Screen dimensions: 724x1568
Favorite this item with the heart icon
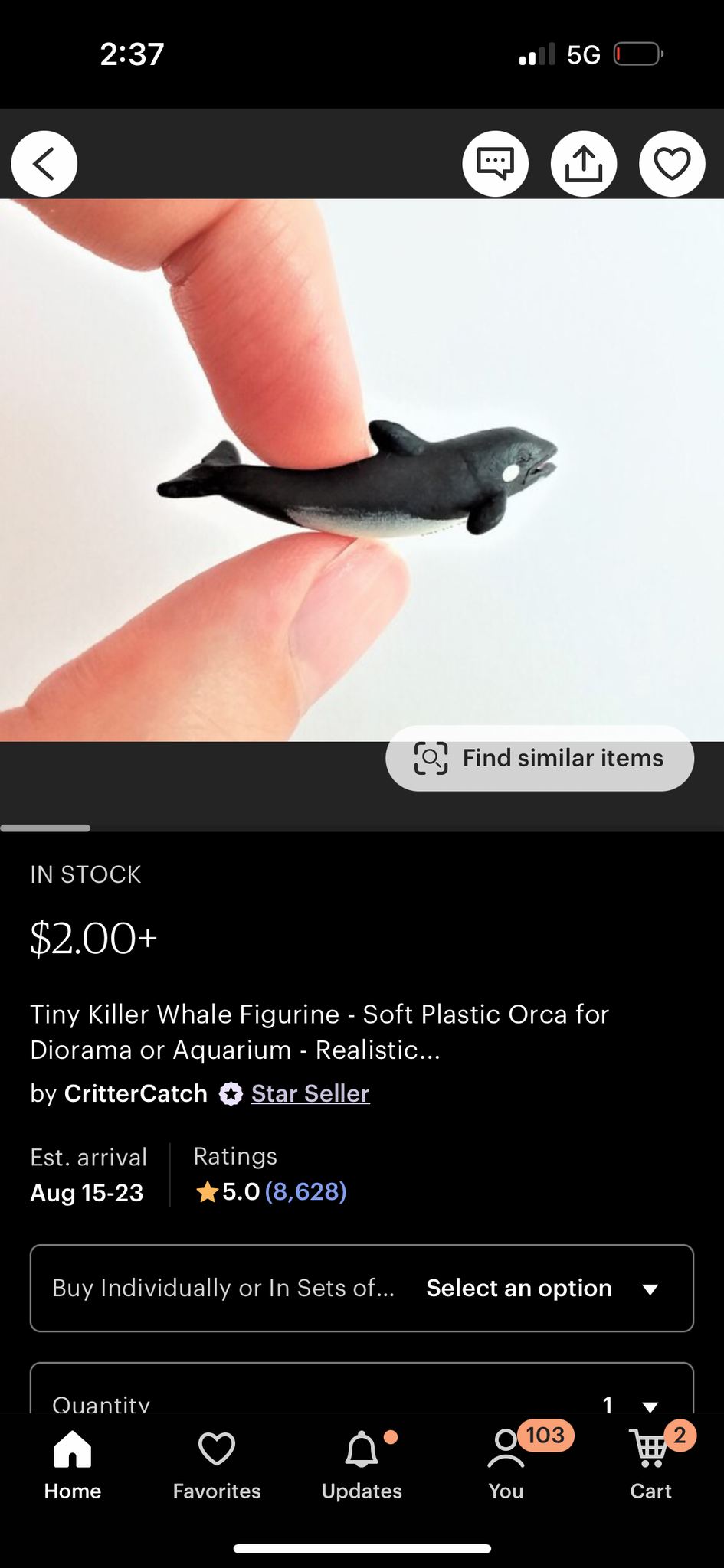[x=672, y=164]
